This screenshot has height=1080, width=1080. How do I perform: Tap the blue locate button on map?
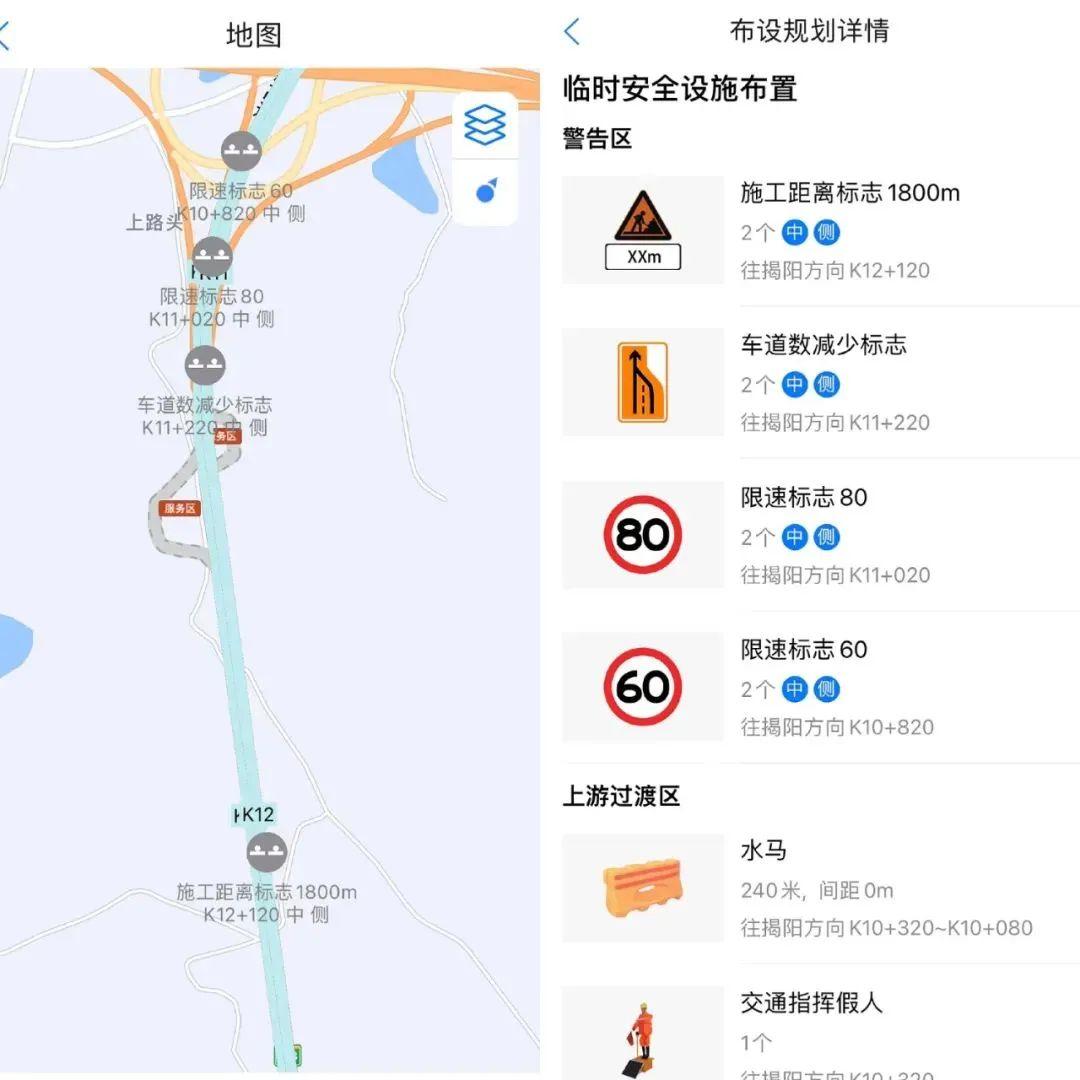point(486,192)
